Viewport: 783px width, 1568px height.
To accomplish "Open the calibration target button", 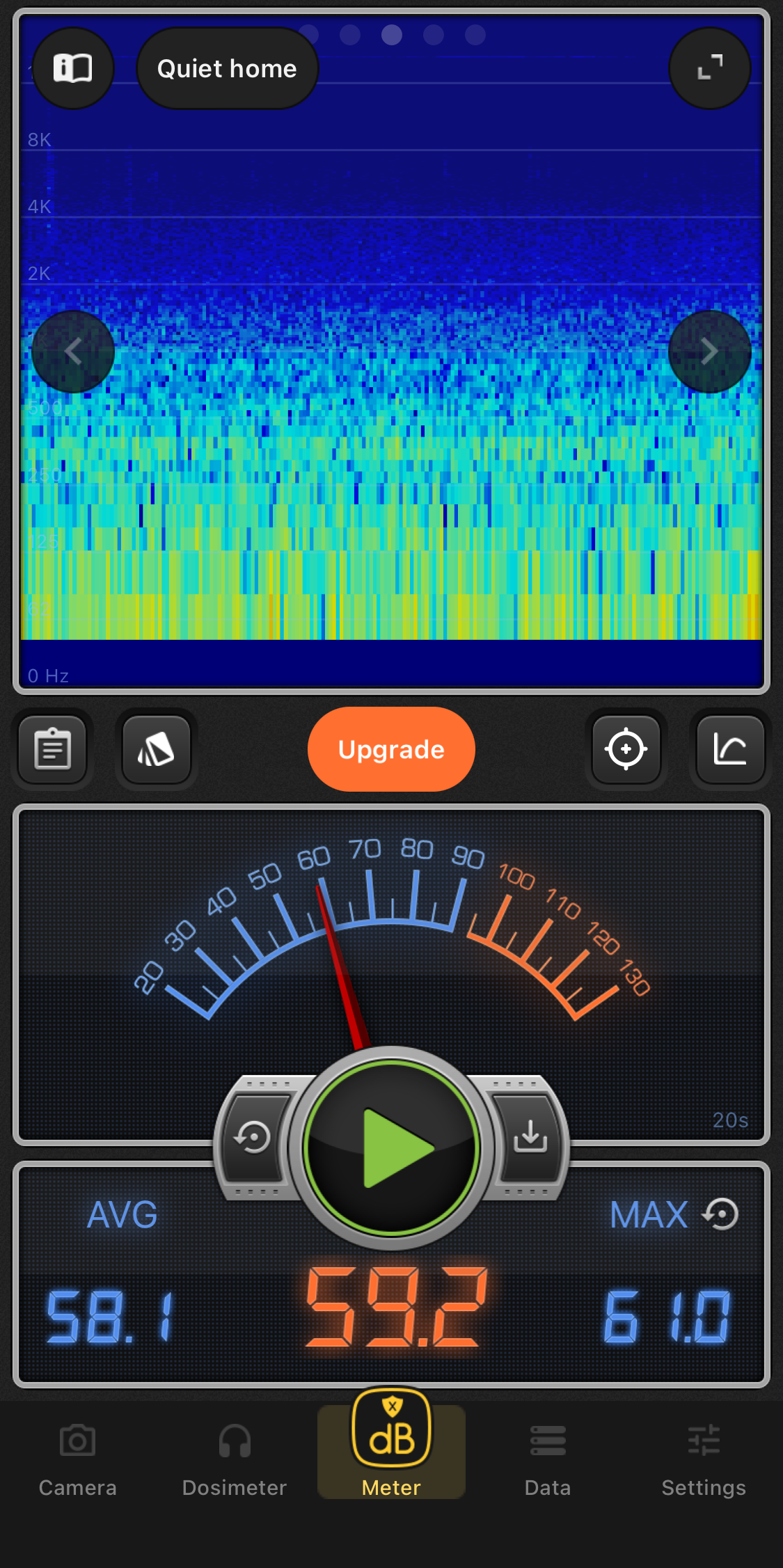I will click(626, 749).
